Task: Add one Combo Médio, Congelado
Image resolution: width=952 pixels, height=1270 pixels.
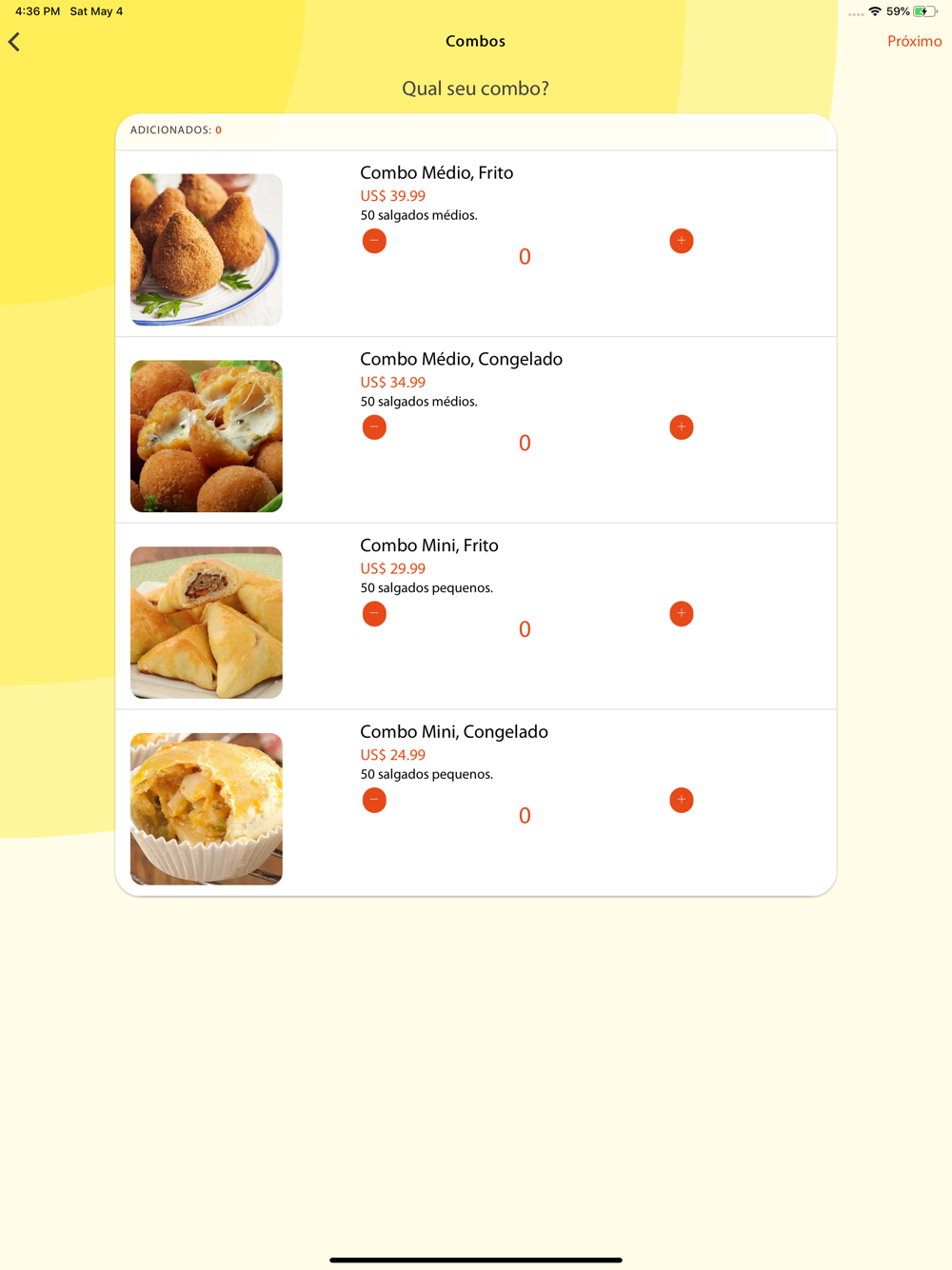Action: point(681,427)
